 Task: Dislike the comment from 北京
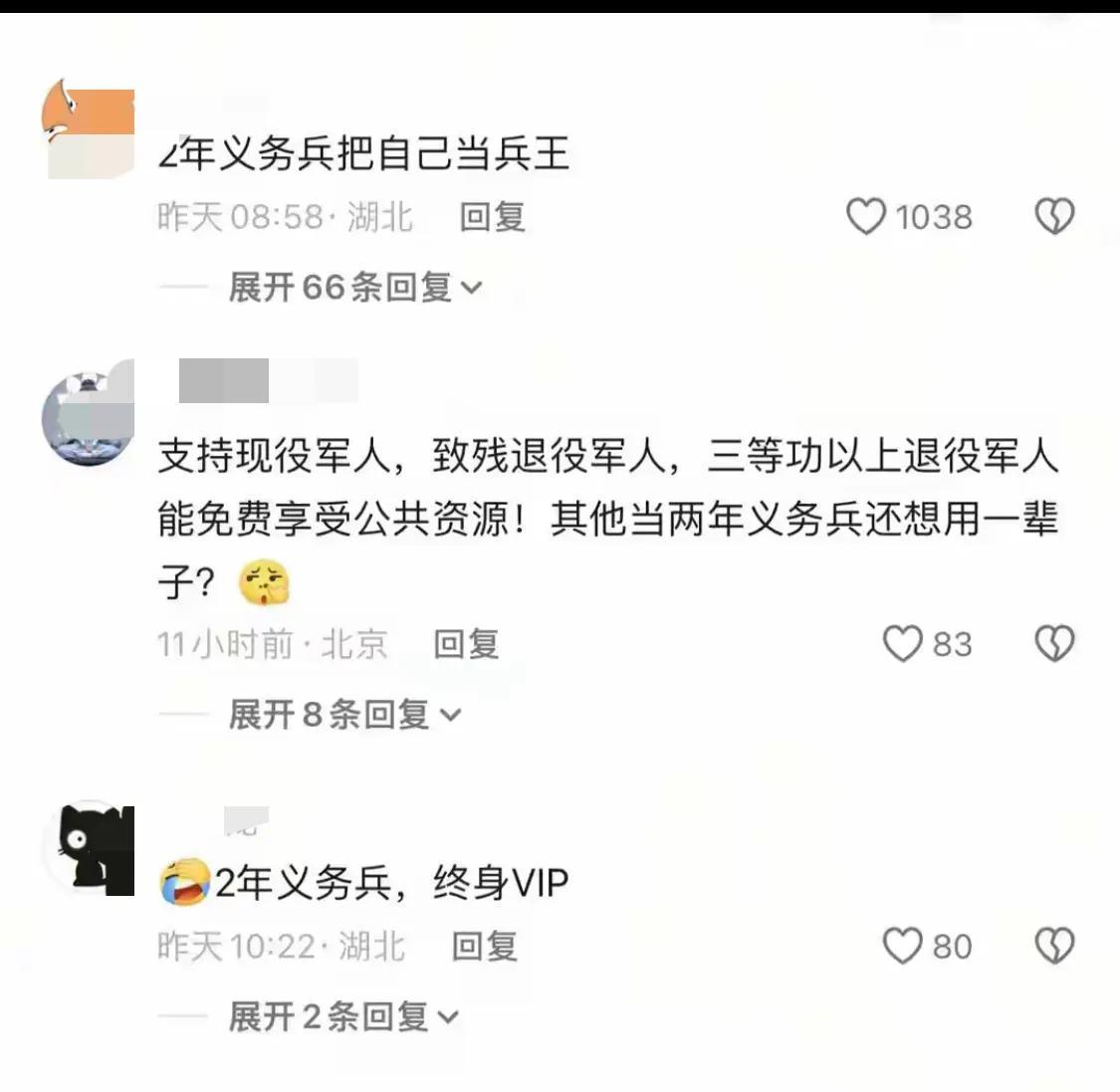point(1054,643)
